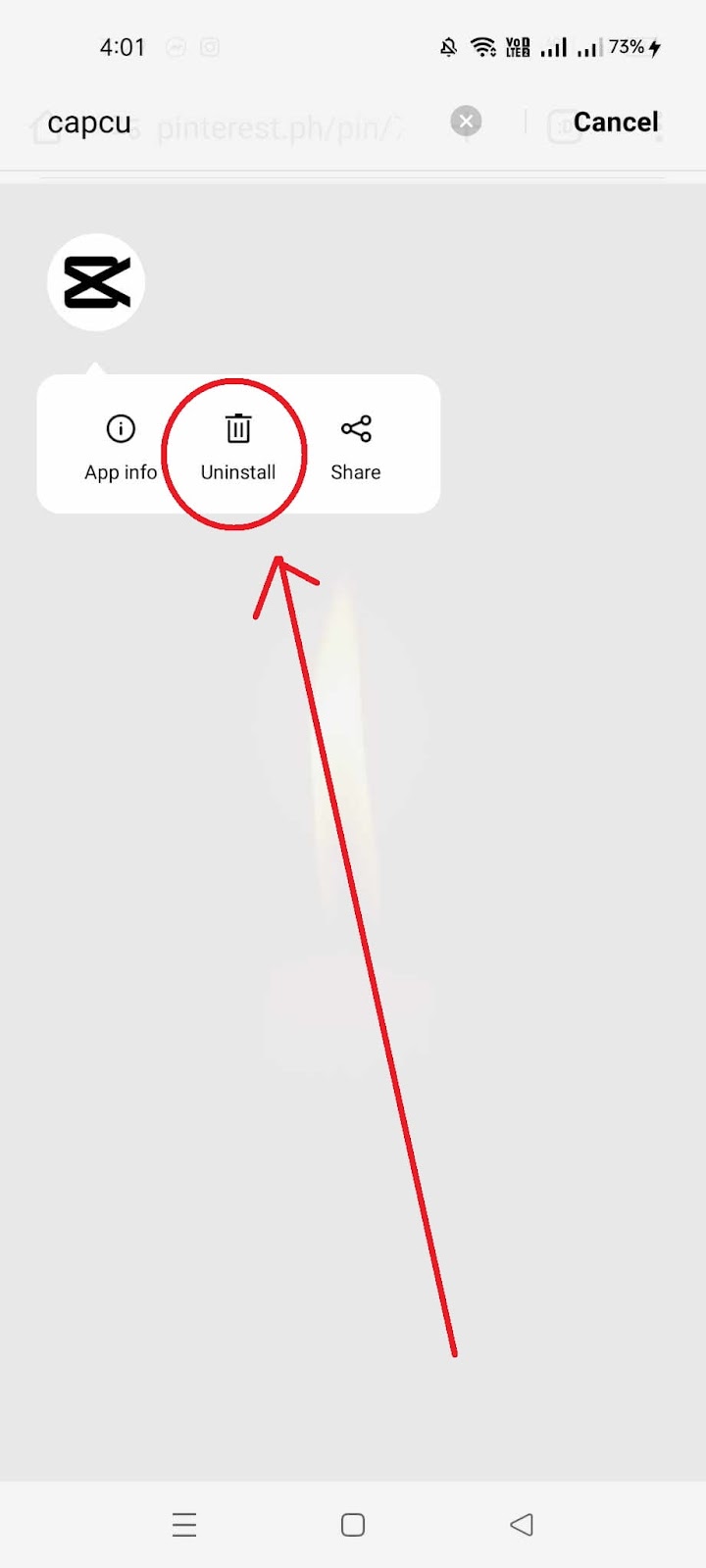Go to home screen via navigation bar
Screen dimensions: 706x1568
tap(353, 1525)
